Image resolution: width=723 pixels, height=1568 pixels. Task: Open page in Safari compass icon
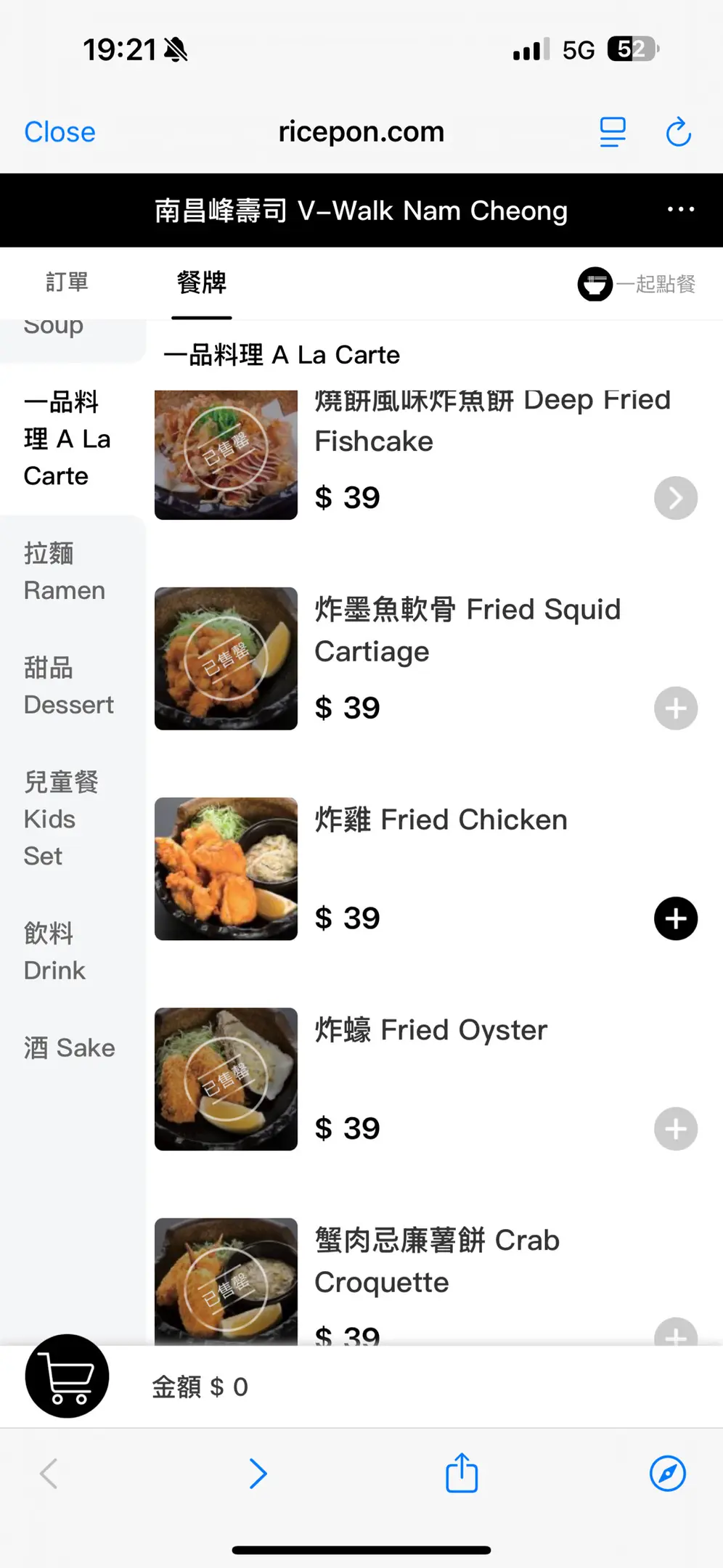(667, 1474)
